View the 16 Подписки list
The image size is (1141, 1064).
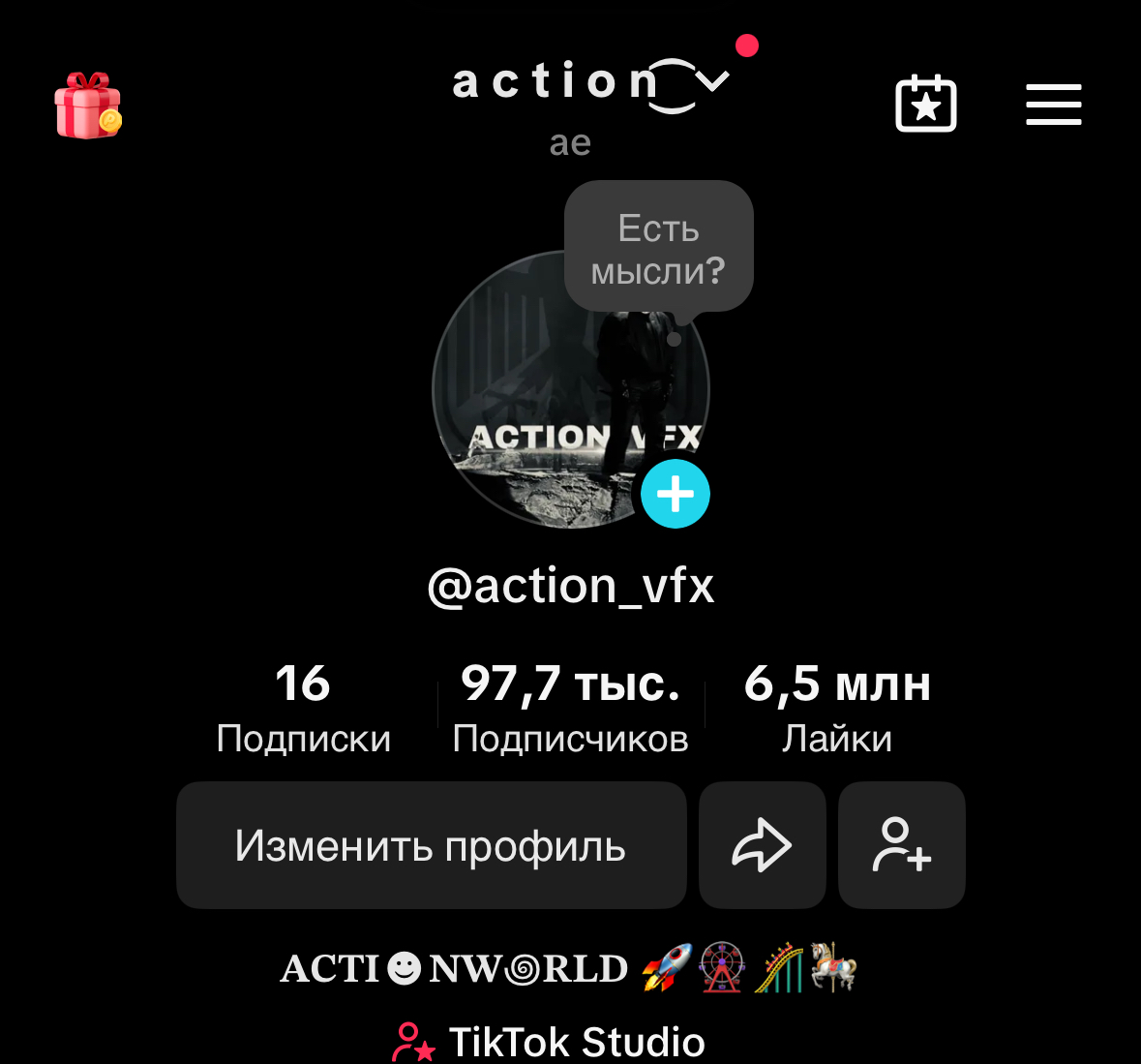point(303,708)
